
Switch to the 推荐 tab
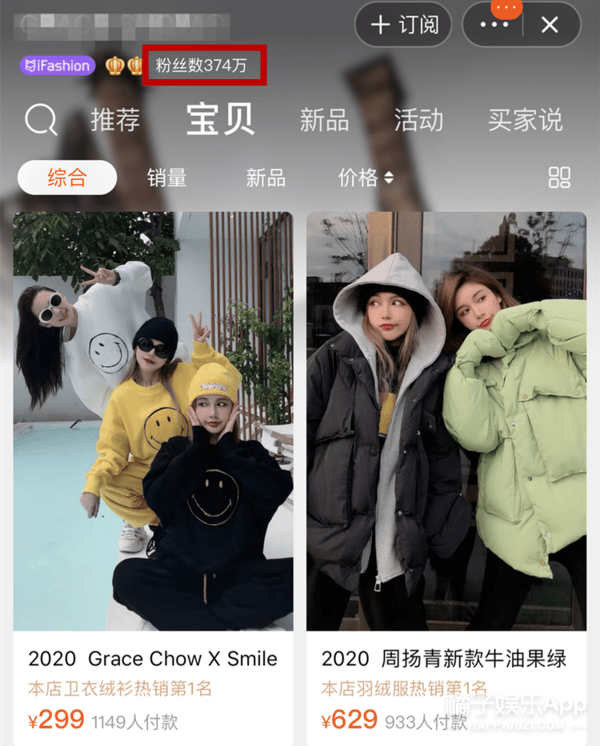(115, 121)
